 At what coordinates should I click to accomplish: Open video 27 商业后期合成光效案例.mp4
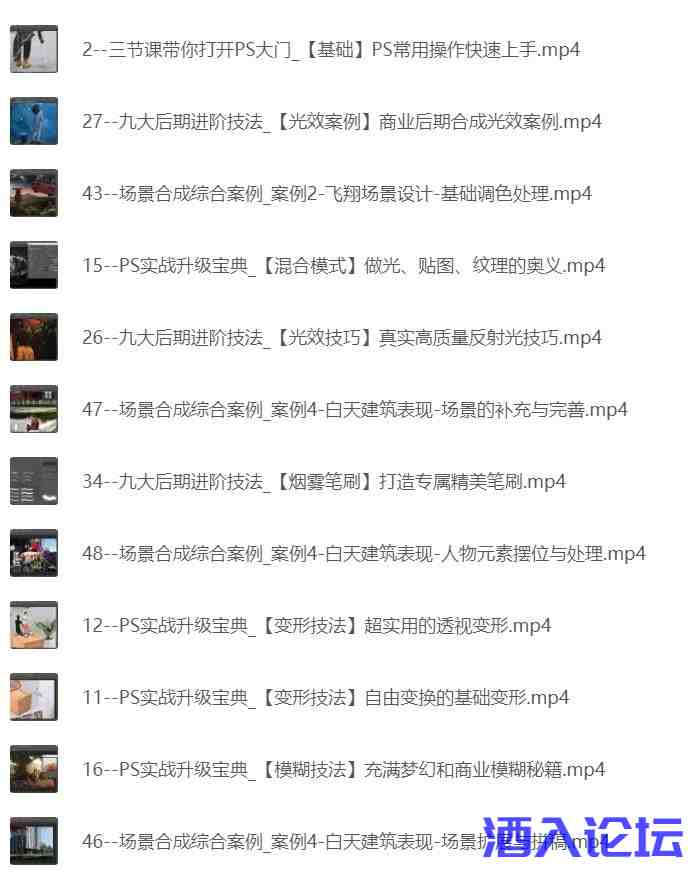coord(341,122)
